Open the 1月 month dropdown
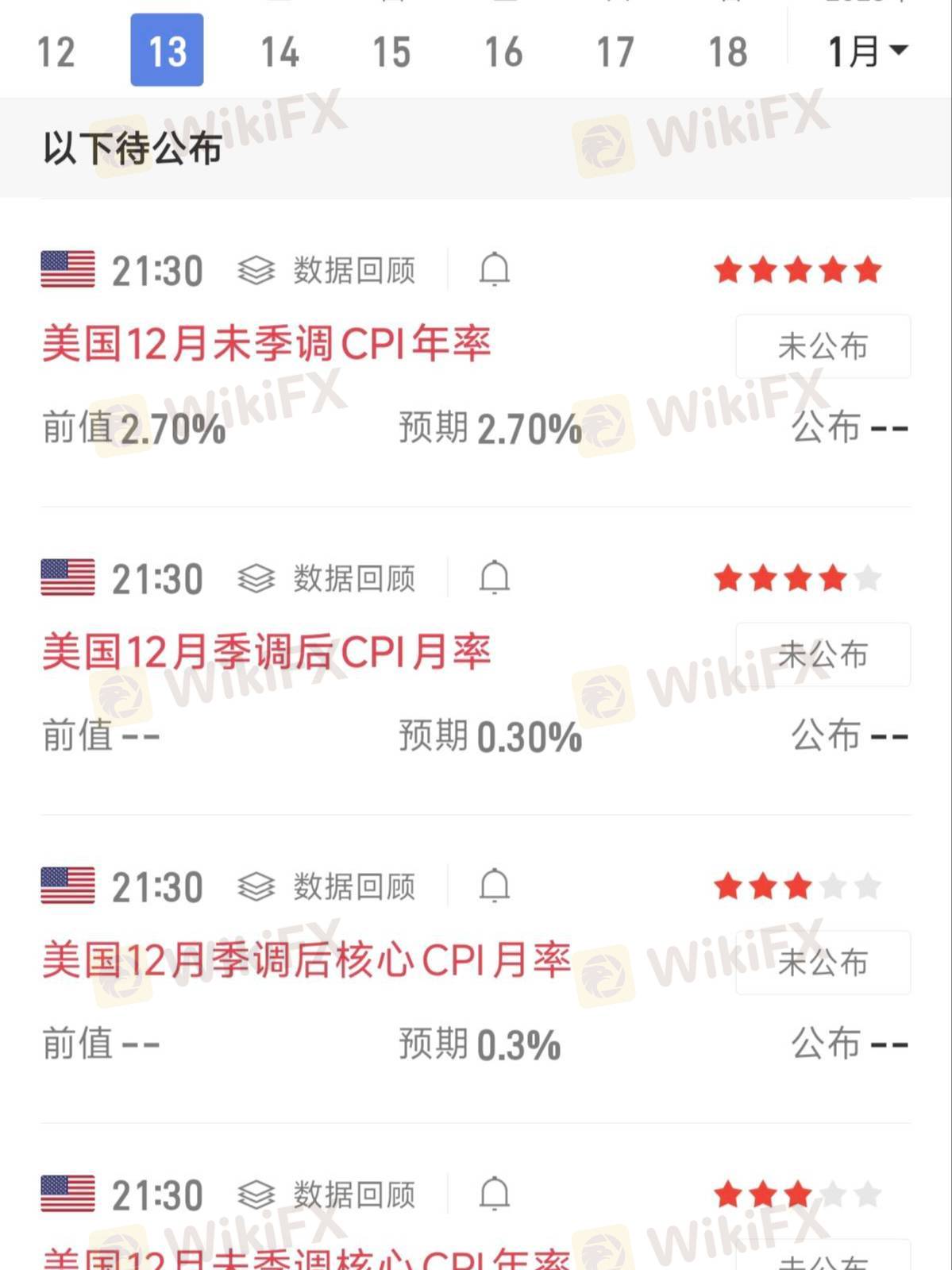The height and width of the screenshot is (1270, 952). (x=867, y=52)
